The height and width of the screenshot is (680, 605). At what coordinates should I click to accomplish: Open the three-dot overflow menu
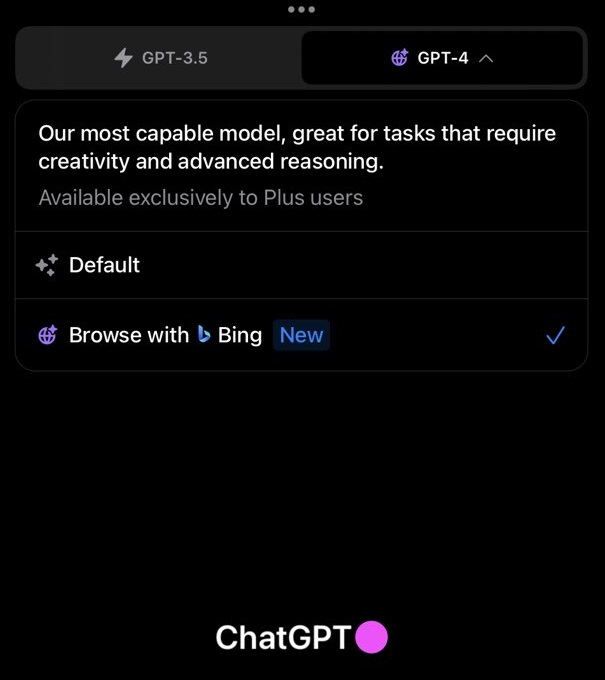point(301,9)
